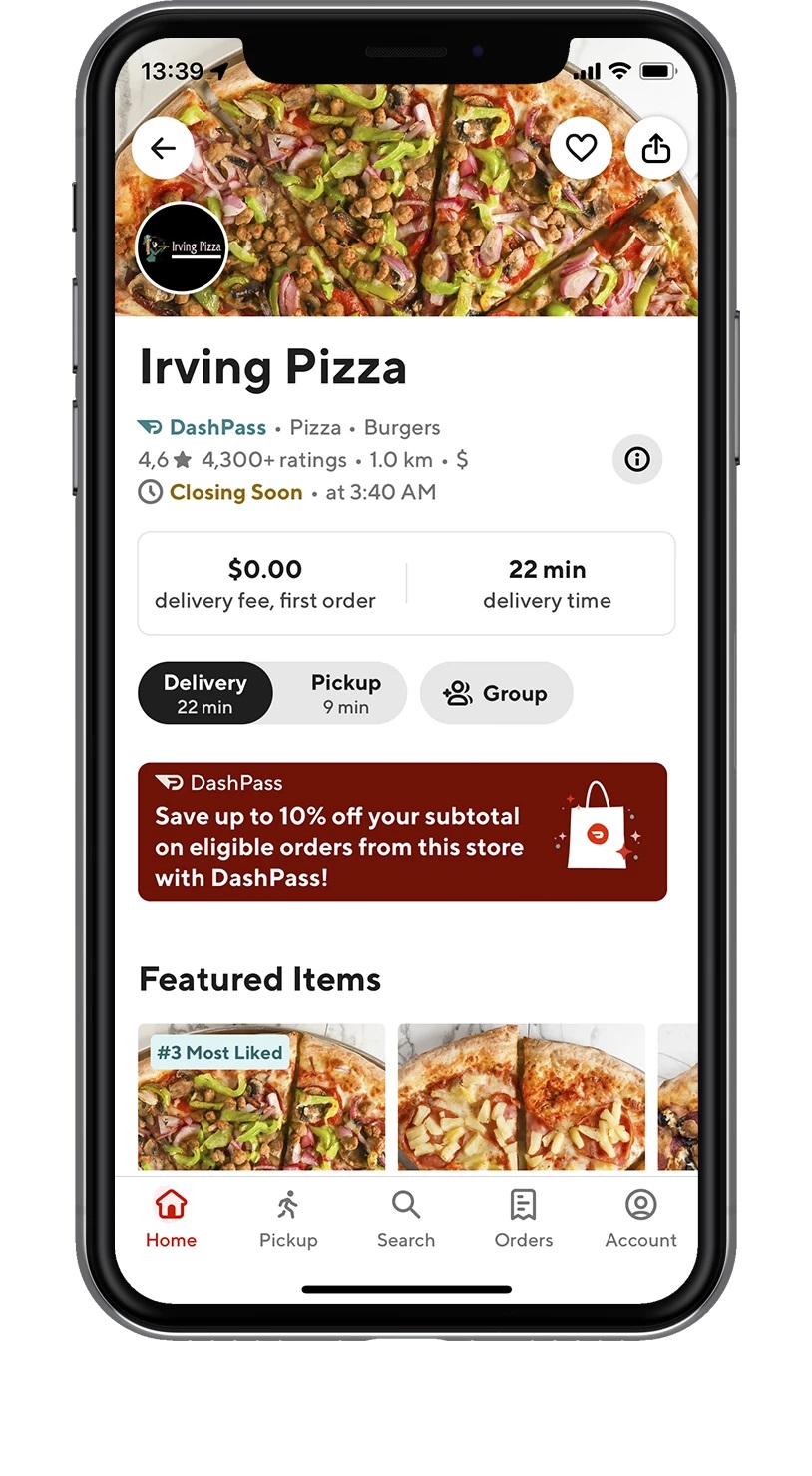
Task: Select the Delivery 22 min option
Action: (x=205, y=693)
